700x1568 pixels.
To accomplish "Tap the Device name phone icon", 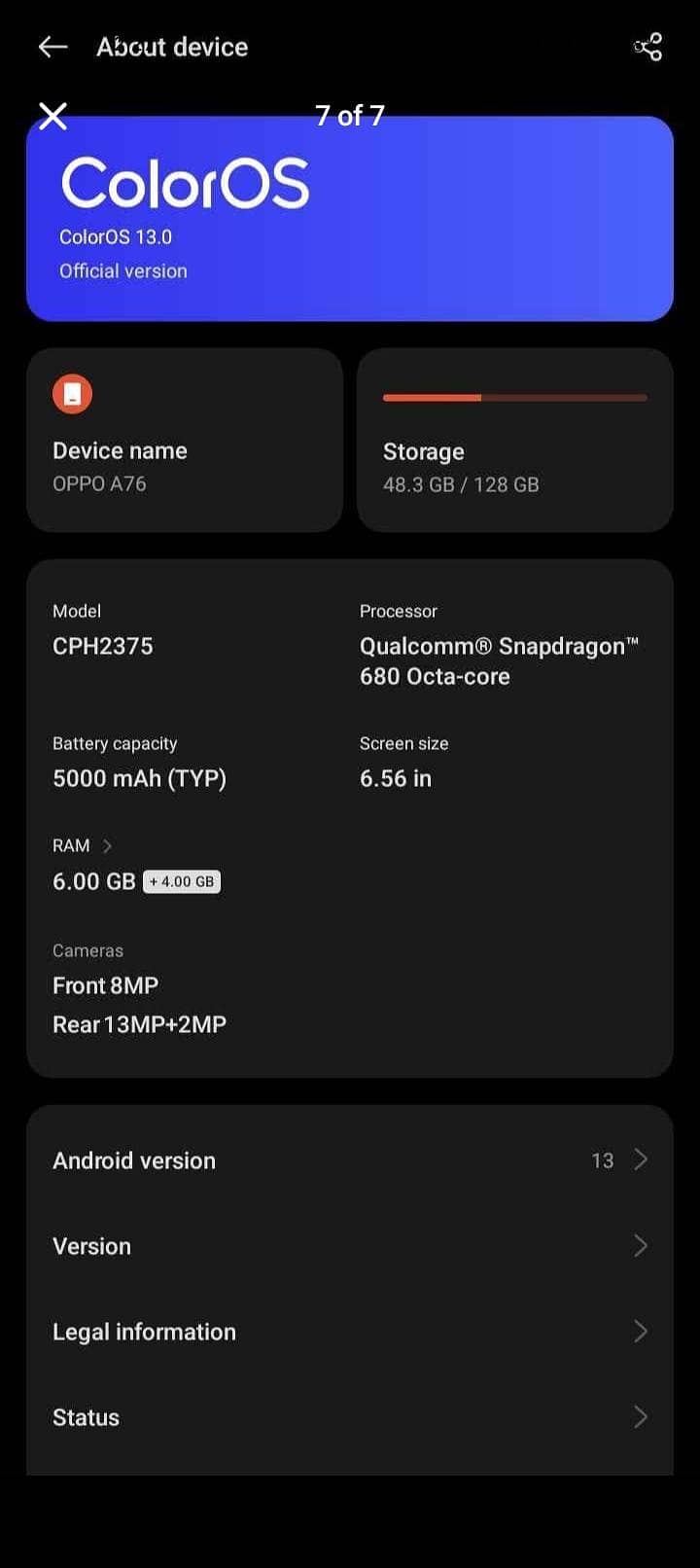I will [x=72, y=394].
